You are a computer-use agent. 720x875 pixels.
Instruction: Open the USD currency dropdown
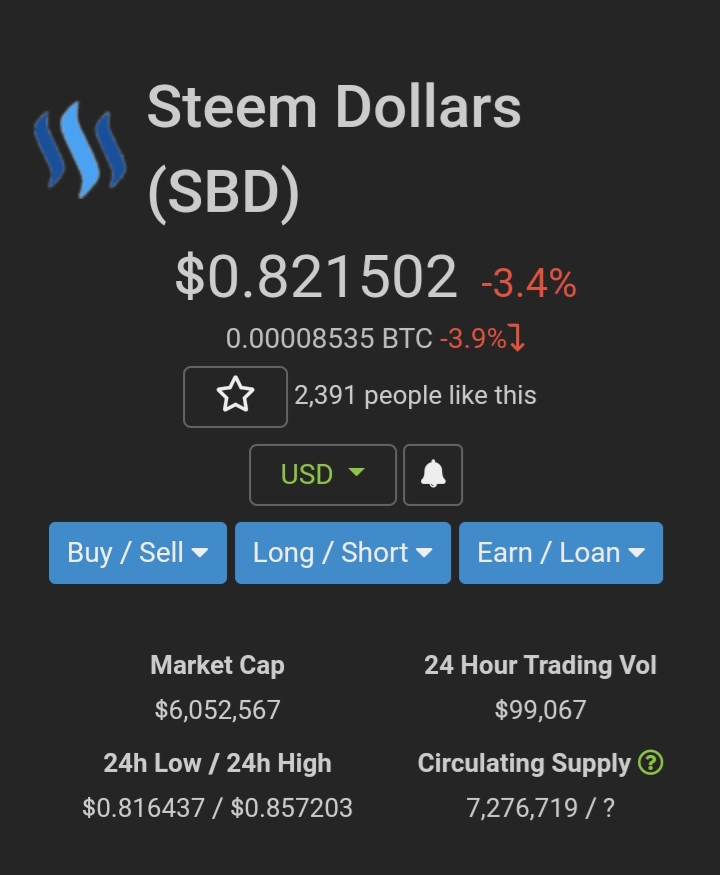point(322,474)
